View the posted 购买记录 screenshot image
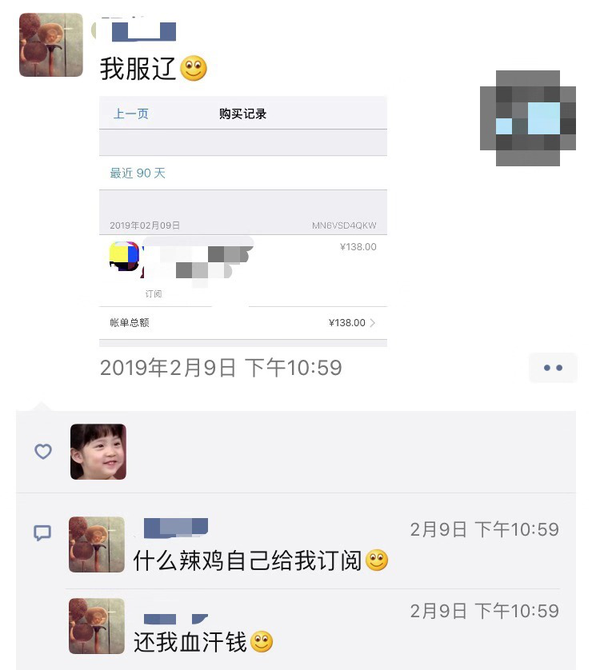 click(x=243, y=221)
